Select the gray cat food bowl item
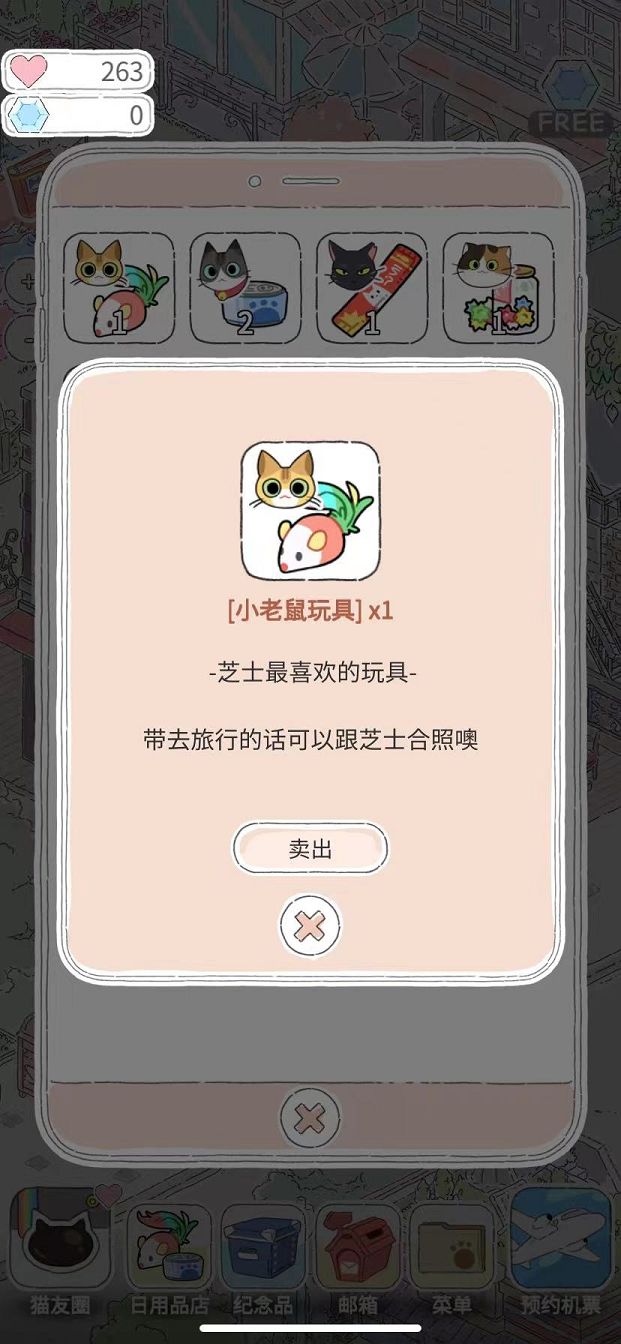Image resolution: width=621 pixels, height=1344 pixels. tap(245, 288)
